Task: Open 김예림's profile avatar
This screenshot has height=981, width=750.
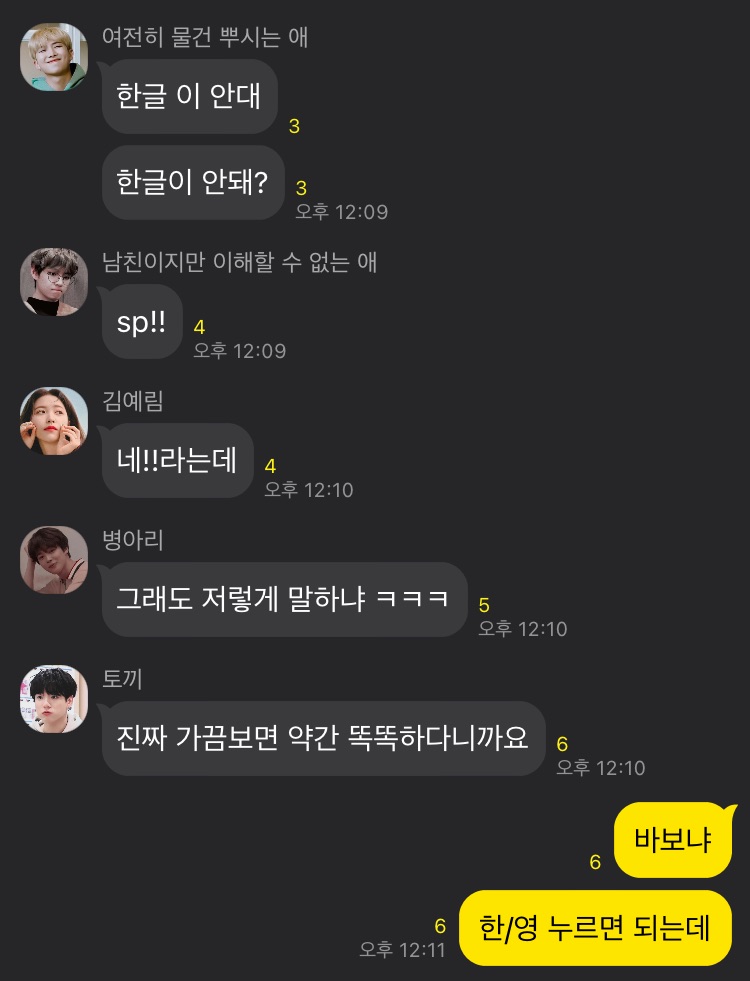Action: point(54,421)
